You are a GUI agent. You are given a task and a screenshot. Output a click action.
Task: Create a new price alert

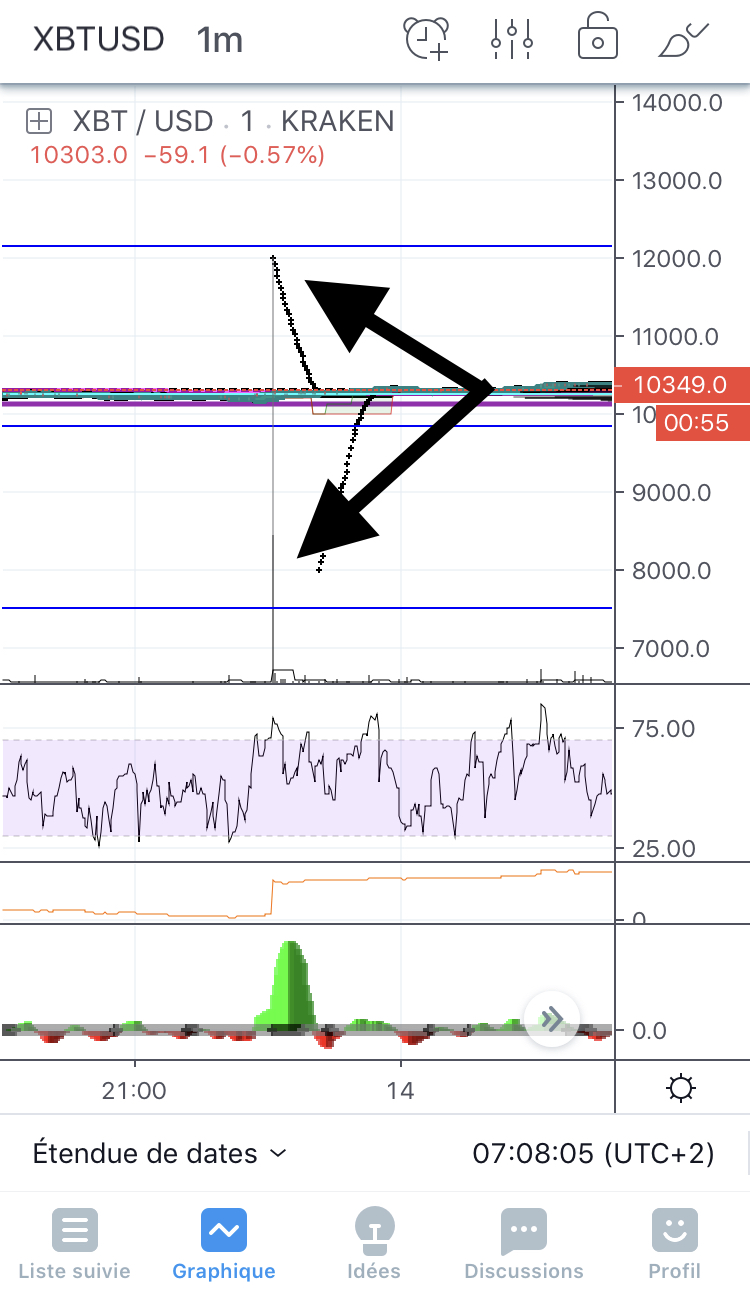(427, 39)
